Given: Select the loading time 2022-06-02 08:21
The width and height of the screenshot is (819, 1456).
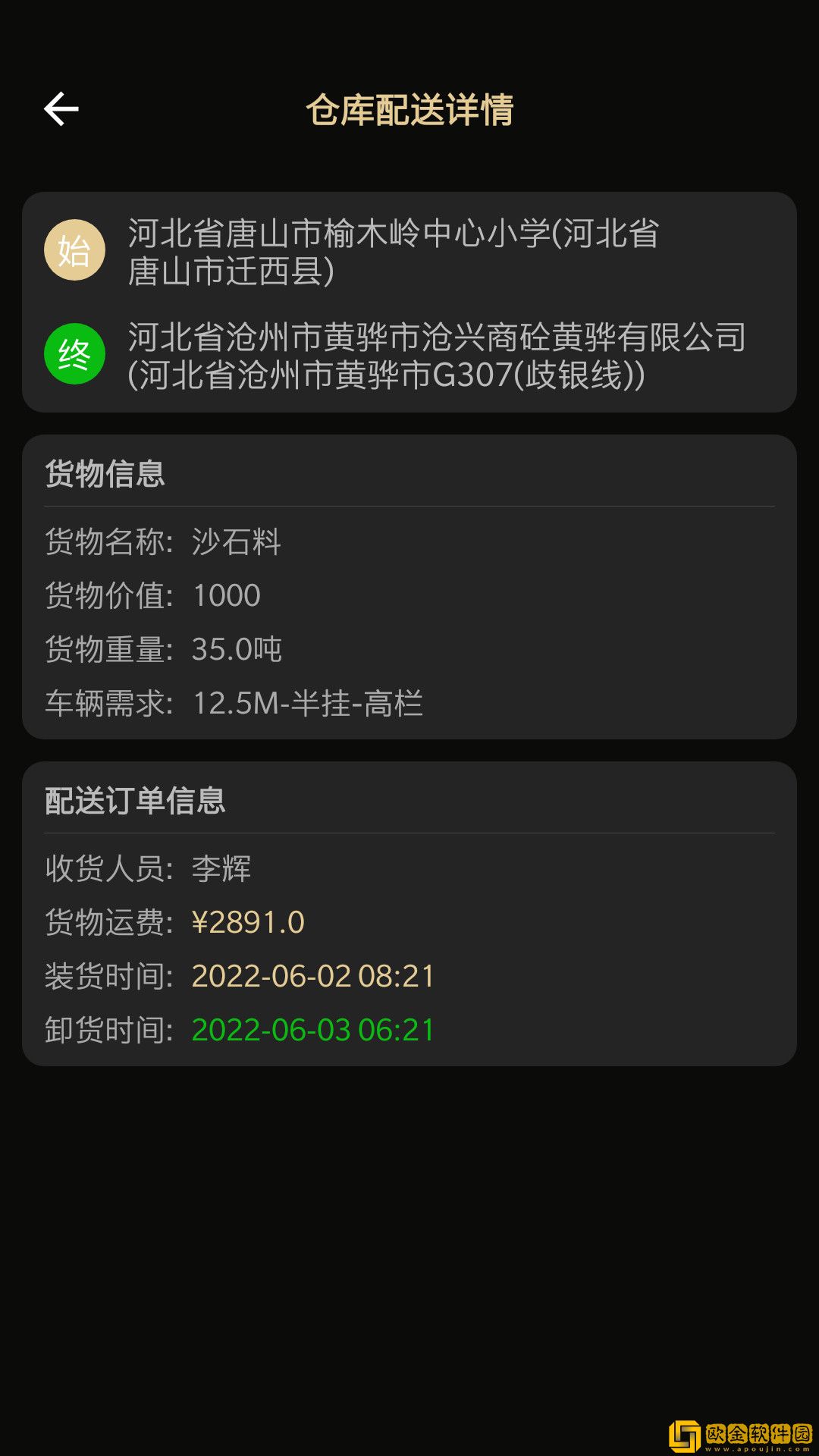Looking at the screenshot, I should (312, 976).
